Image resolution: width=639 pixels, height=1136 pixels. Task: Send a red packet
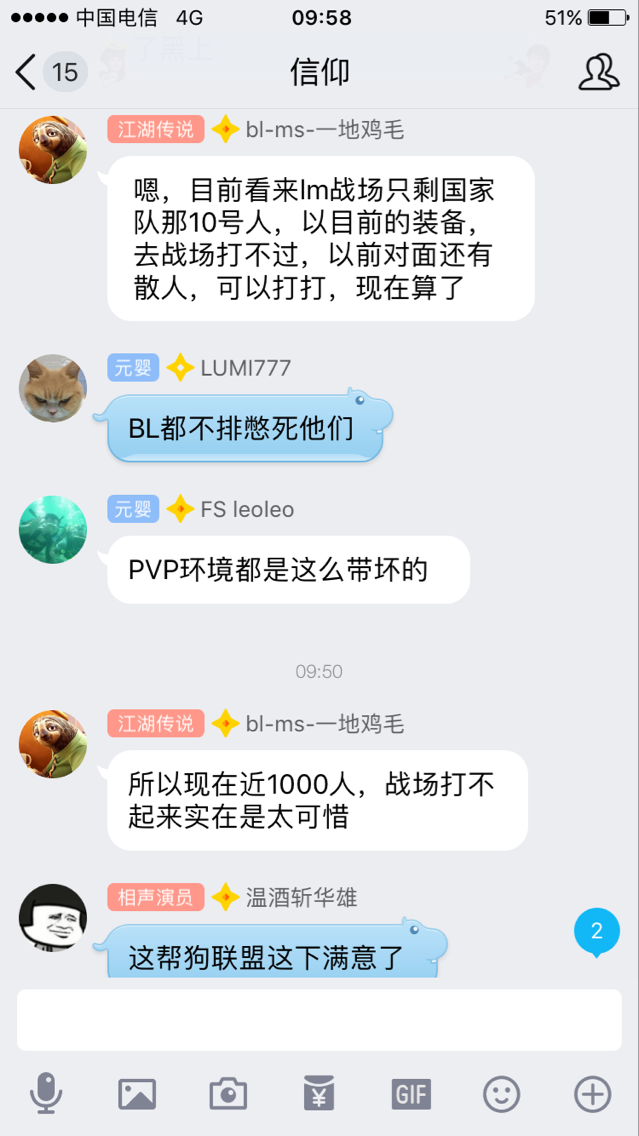tap(319, 1094)
